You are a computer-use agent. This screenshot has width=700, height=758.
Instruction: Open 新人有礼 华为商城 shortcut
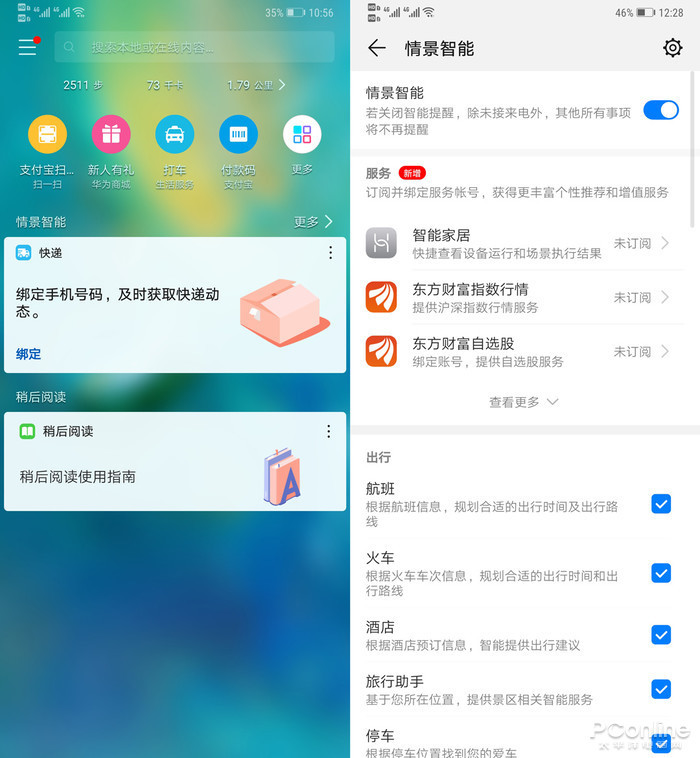point(111,135)
